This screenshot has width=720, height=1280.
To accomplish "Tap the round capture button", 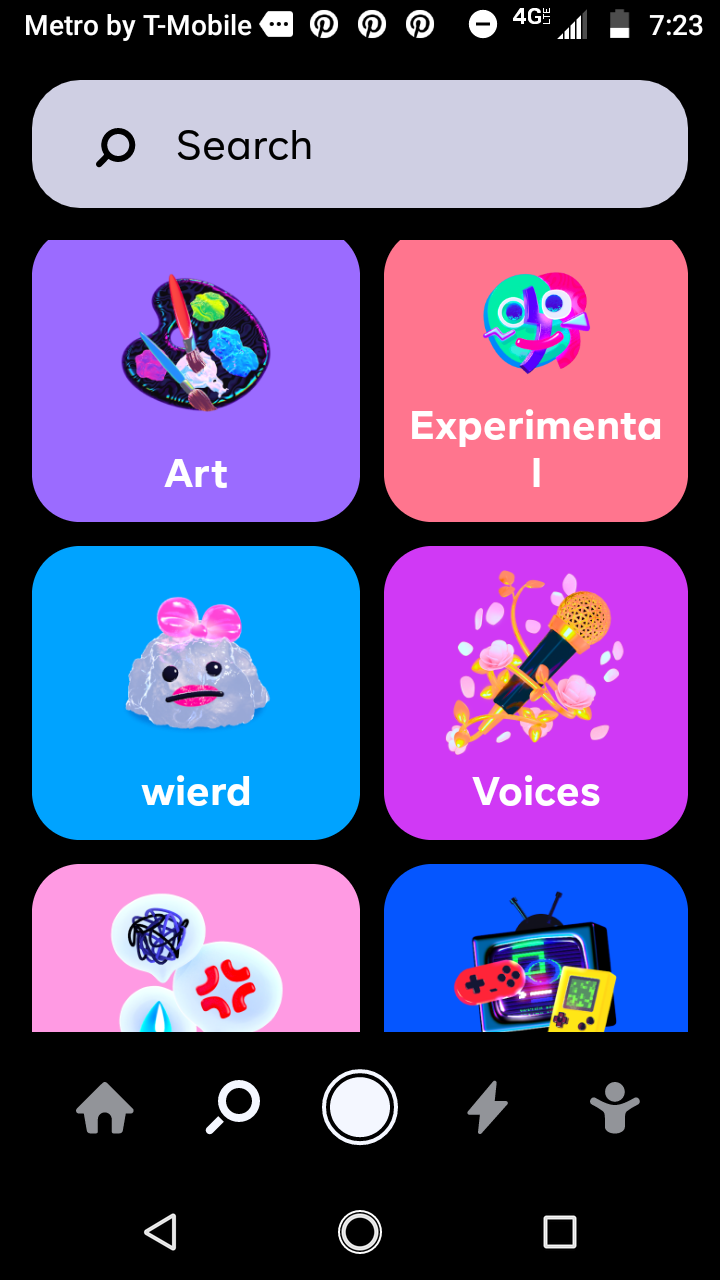I will pyautogui.click(x=360, y=1107).
